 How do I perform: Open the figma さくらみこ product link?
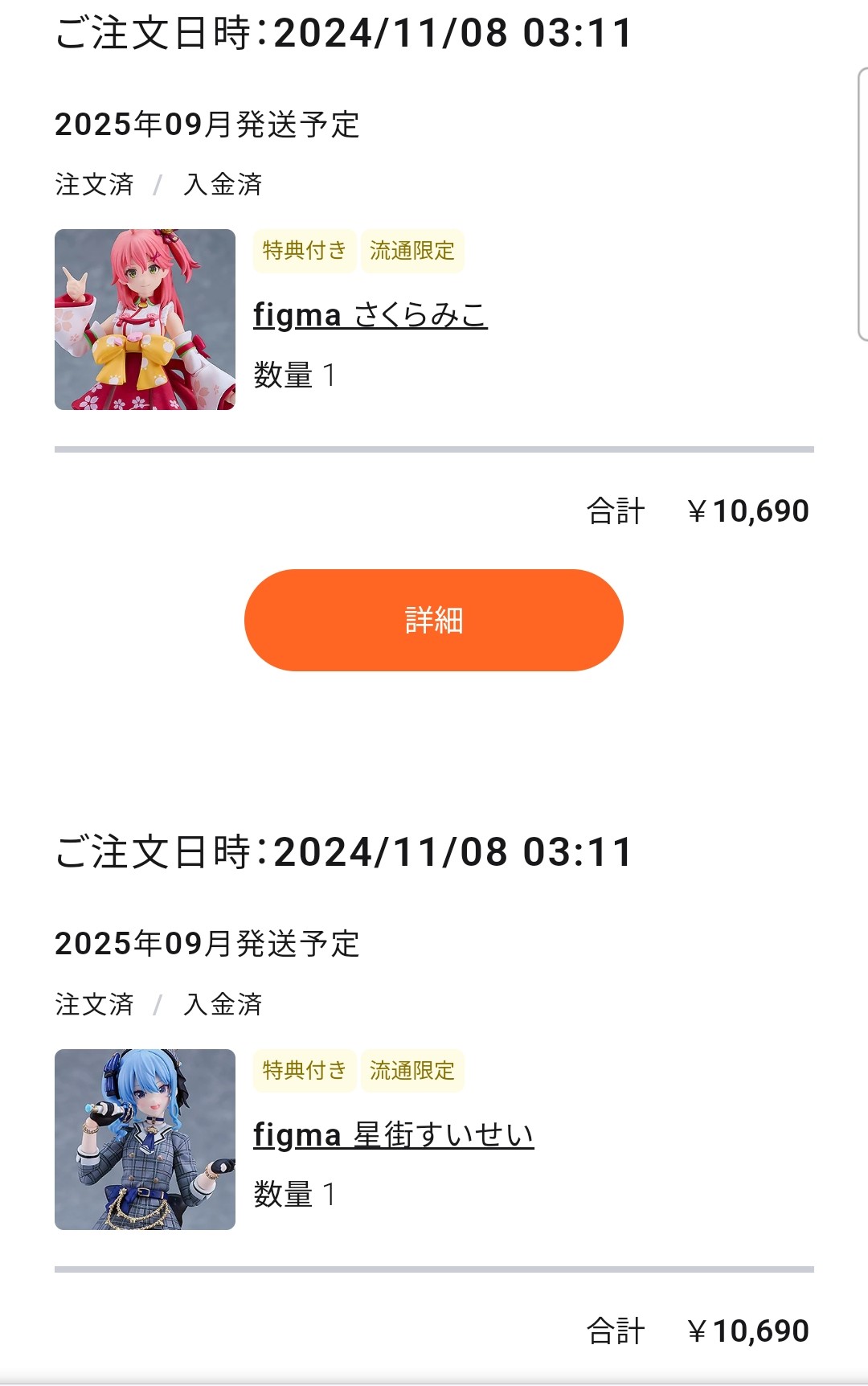370,315
